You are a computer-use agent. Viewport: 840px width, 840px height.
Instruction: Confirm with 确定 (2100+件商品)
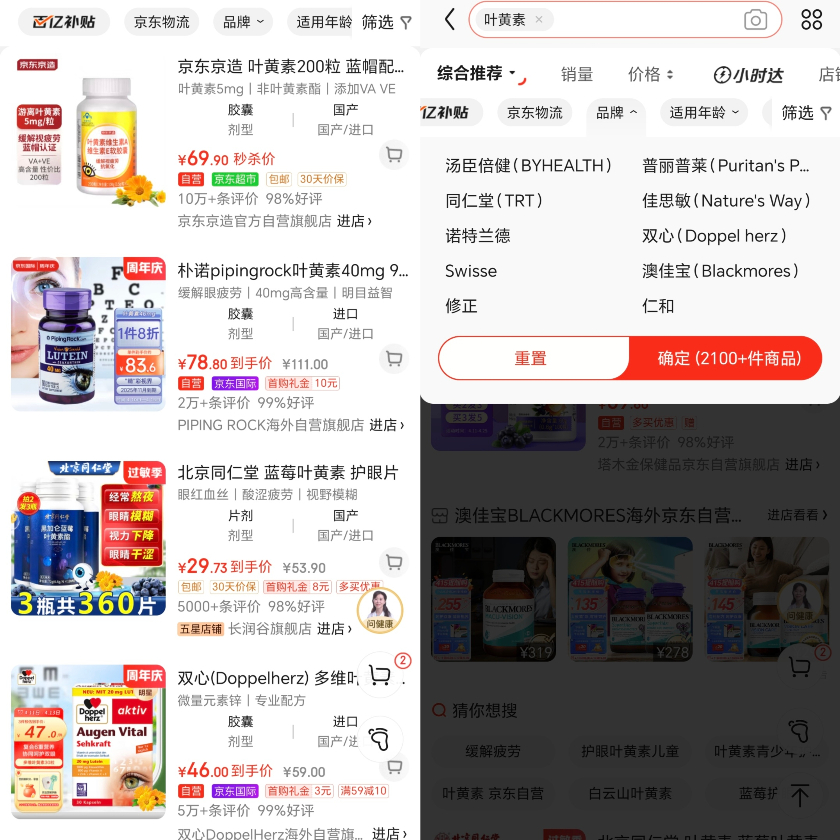point(725,358)
